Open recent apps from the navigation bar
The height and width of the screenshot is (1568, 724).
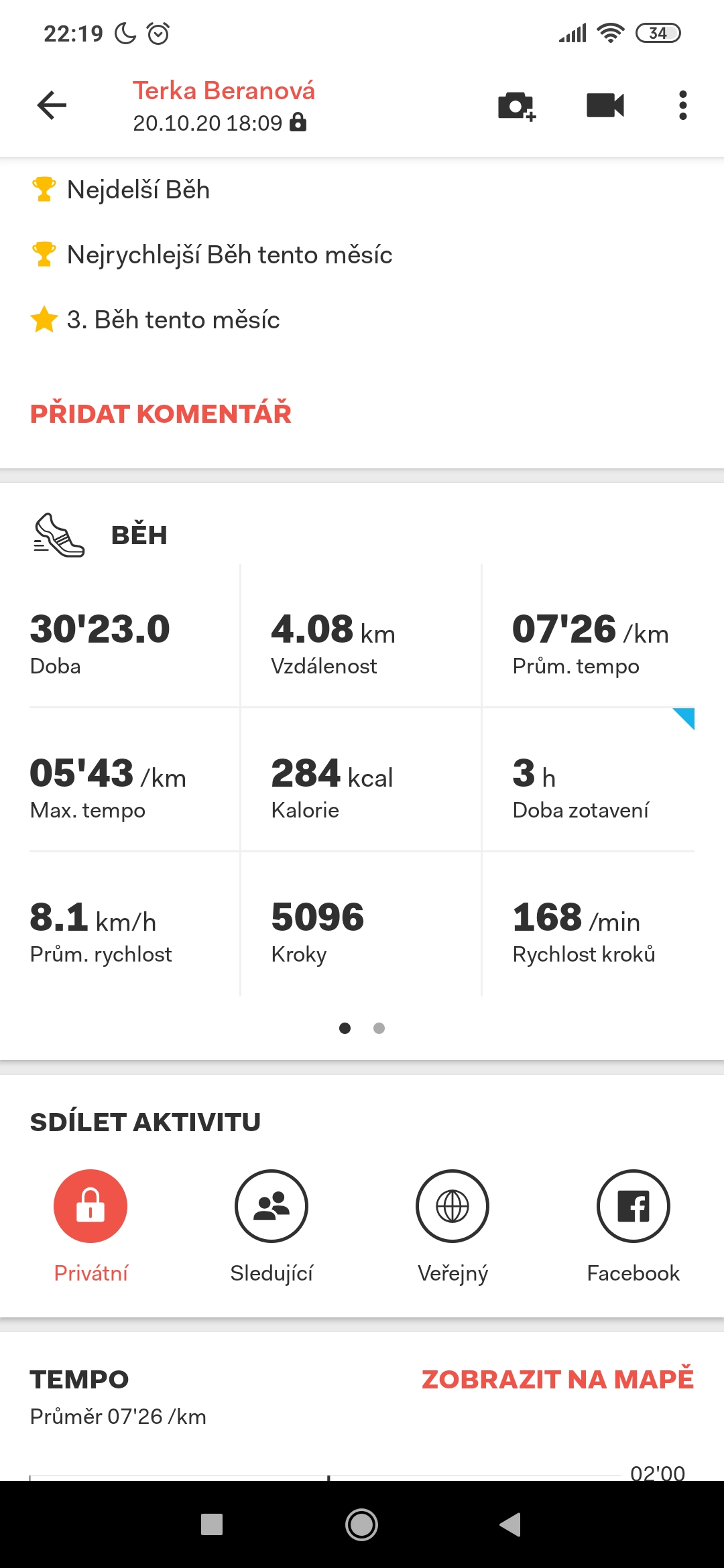(212, 1524)
